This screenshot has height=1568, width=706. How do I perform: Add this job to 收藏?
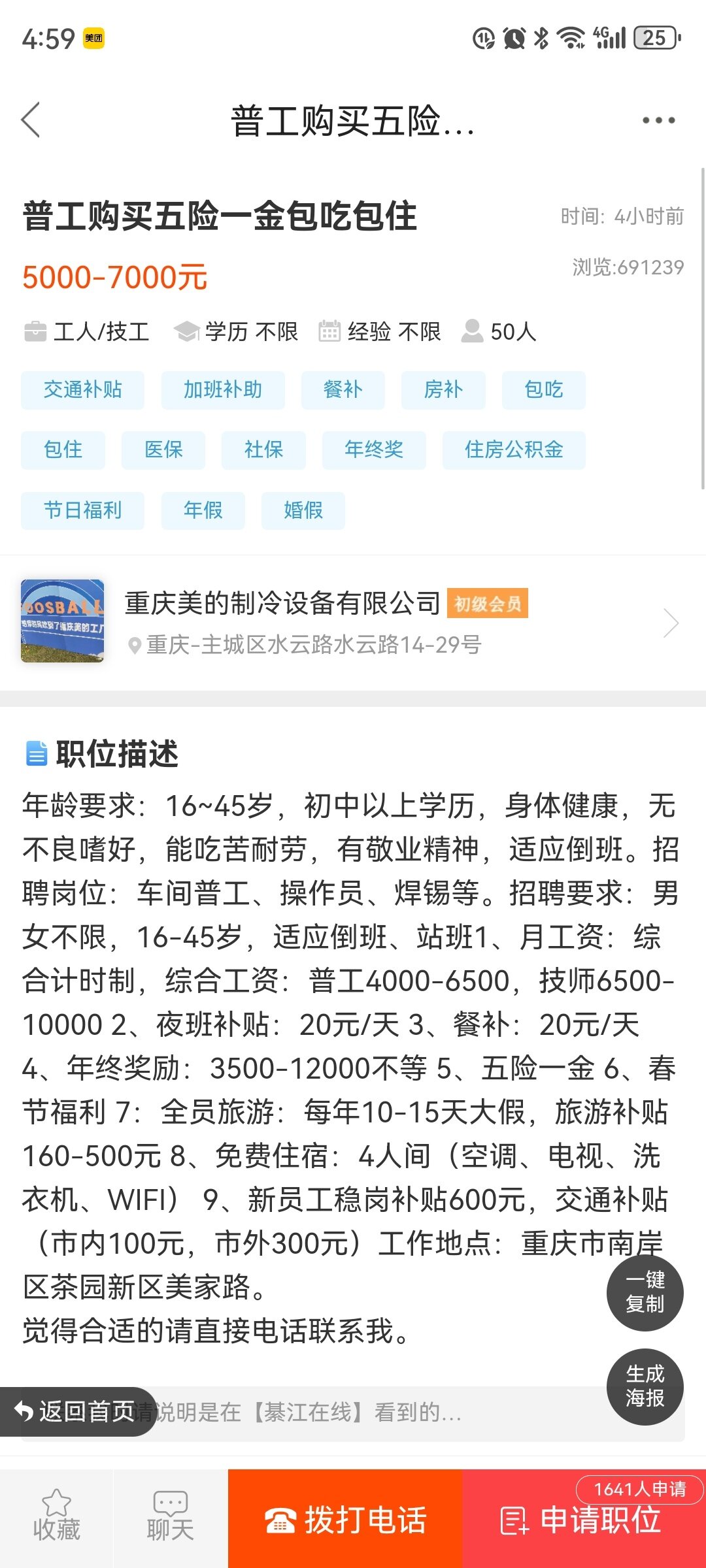point(57,1517)
